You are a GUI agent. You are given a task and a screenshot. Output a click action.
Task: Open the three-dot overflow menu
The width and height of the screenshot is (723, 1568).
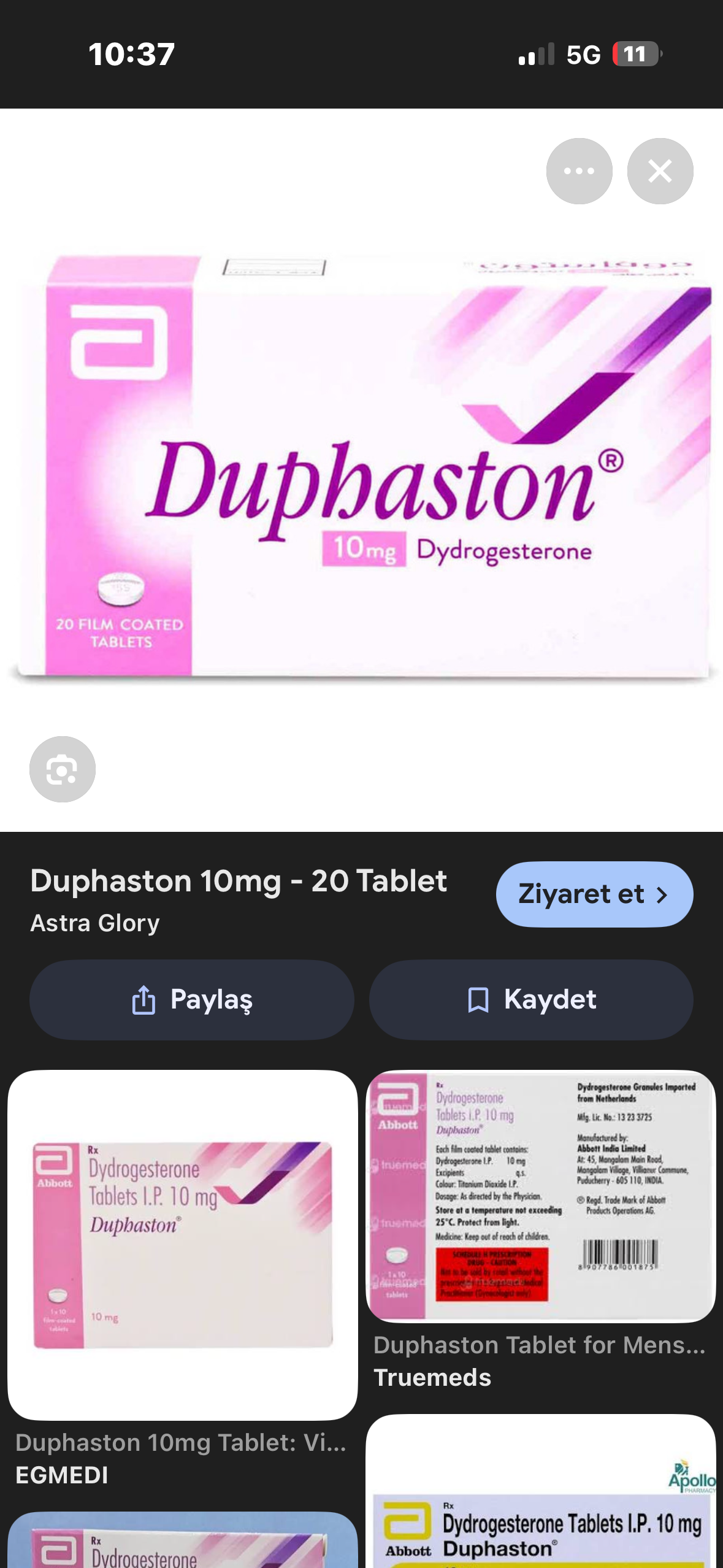coord(579,171)
